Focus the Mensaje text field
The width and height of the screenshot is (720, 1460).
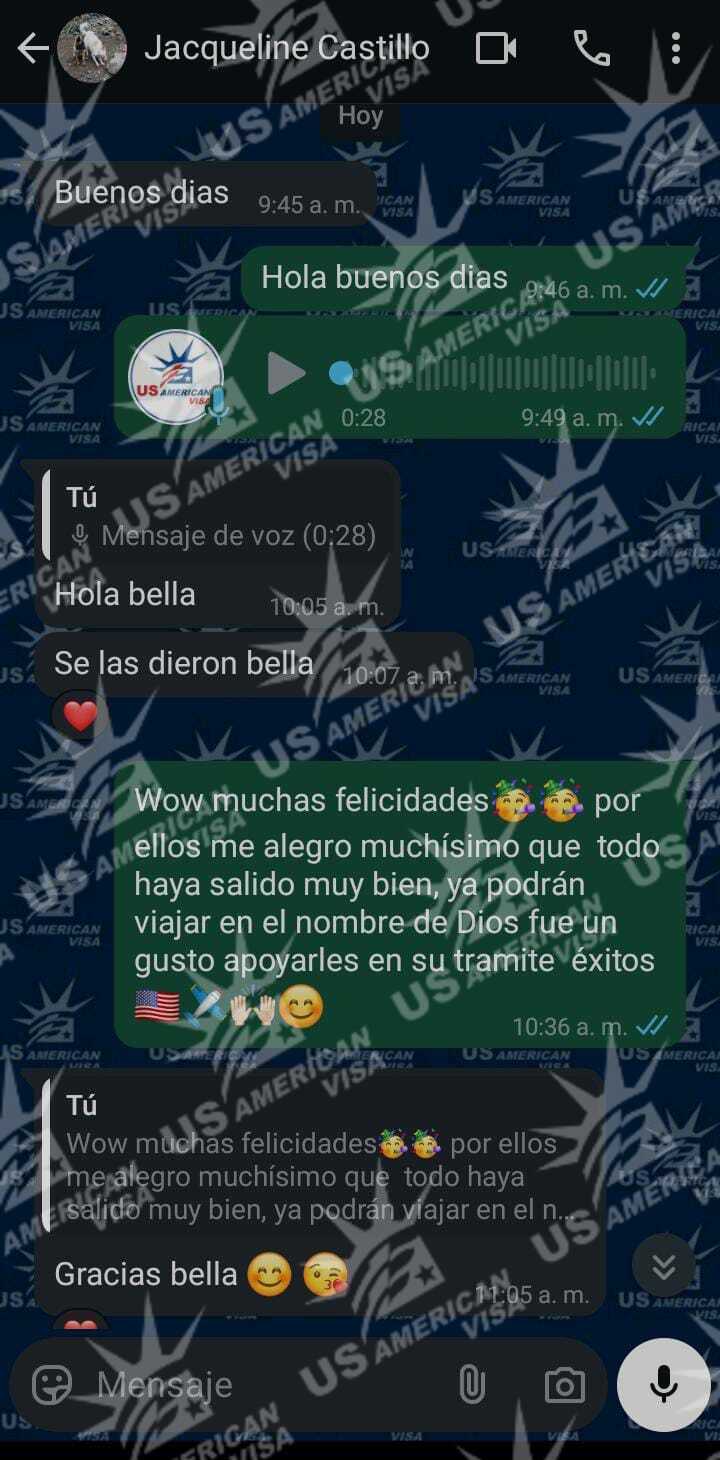click(x=260, y=1384)
